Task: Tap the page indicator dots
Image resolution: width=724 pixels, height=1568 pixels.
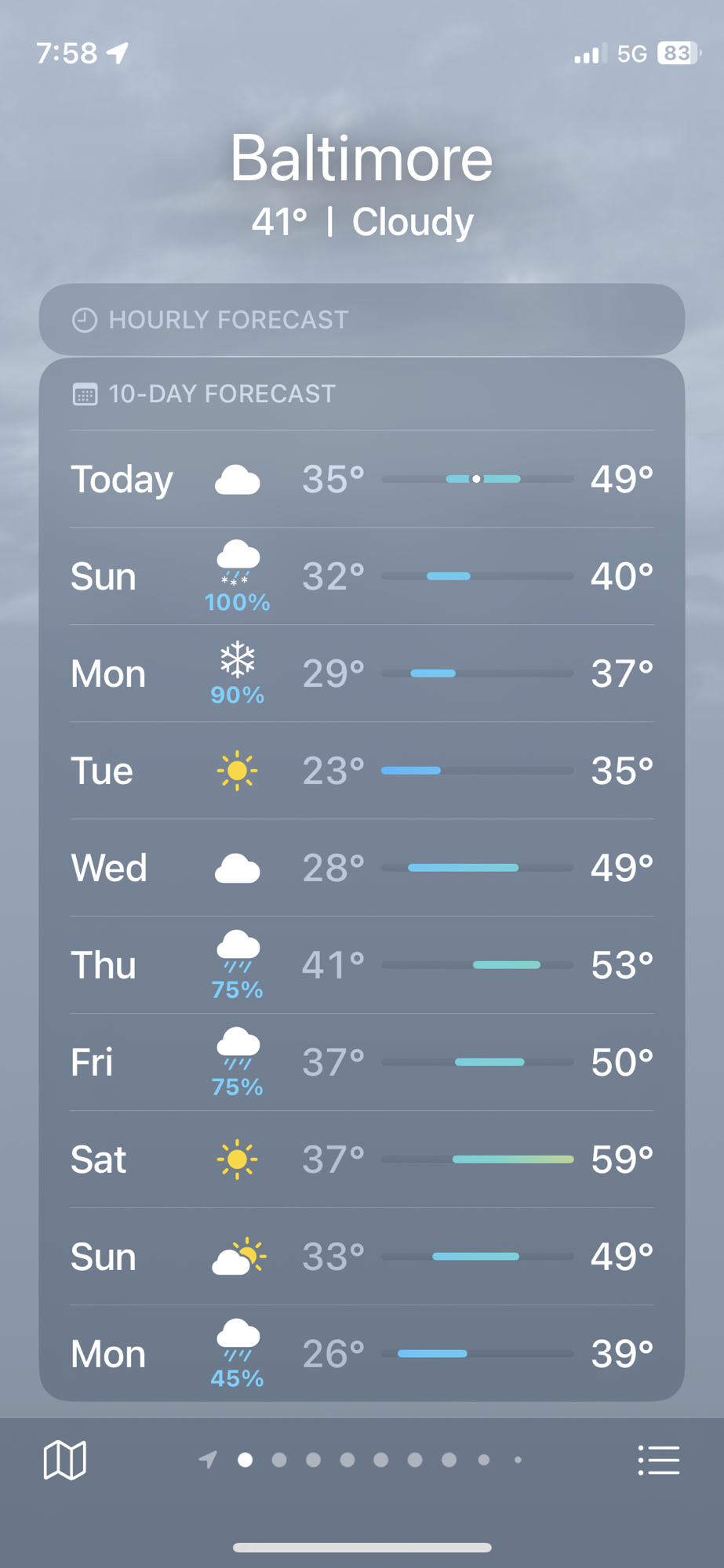Action: [363, 1460]
